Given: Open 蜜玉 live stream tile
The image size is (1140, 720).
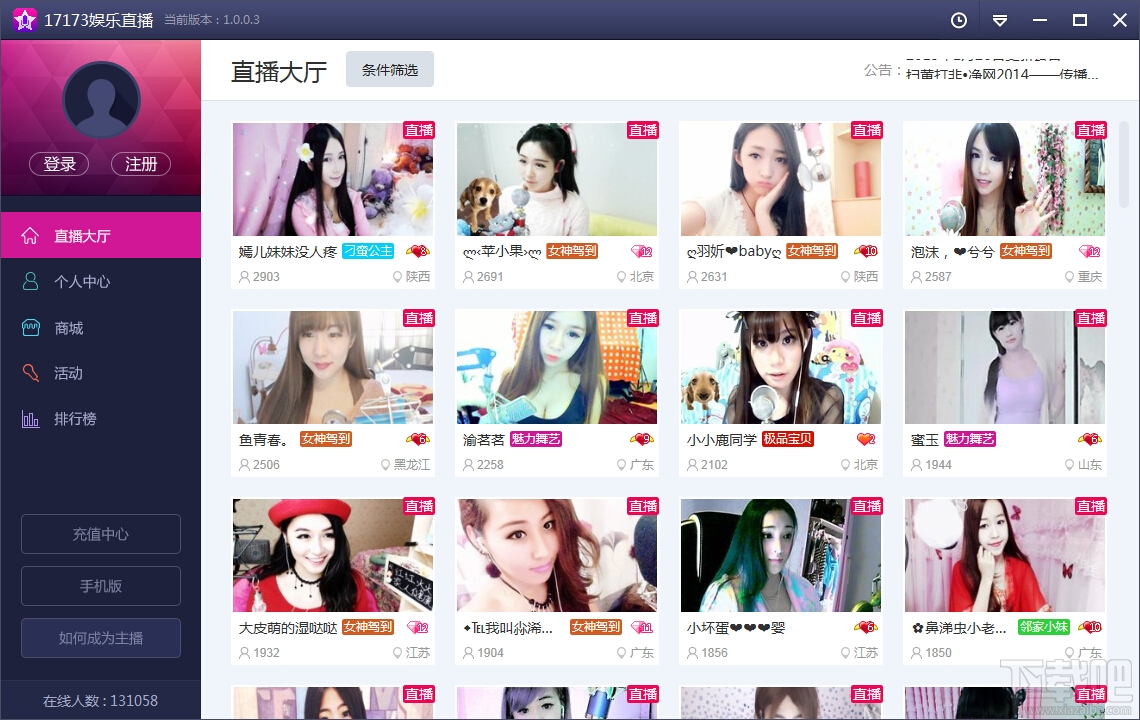Looking at the screenshot, I should [x=1005, y=367].
